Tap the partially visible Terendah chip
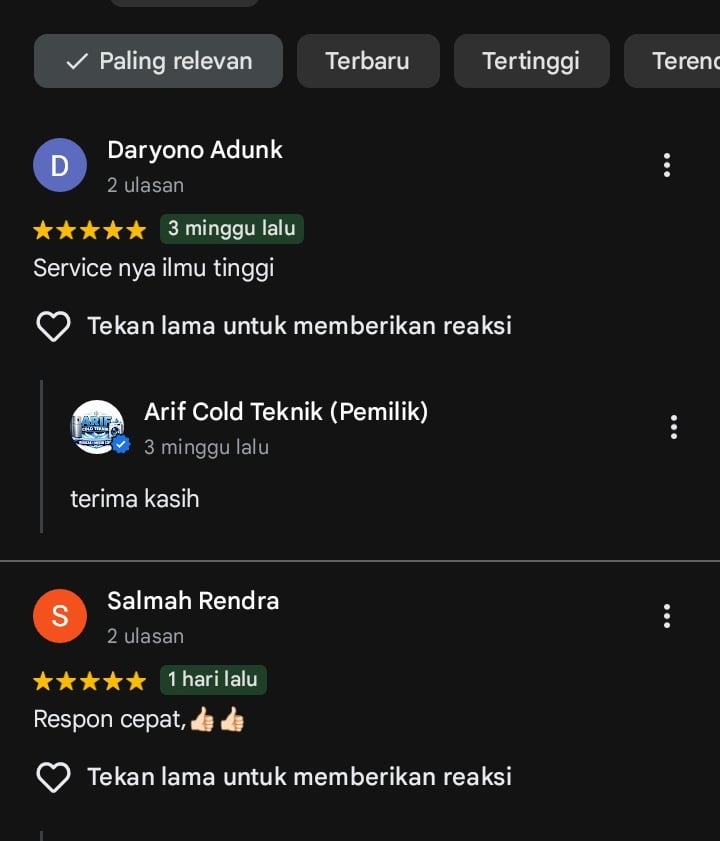This screenshot has width=720, height=841. click(672, 61)
